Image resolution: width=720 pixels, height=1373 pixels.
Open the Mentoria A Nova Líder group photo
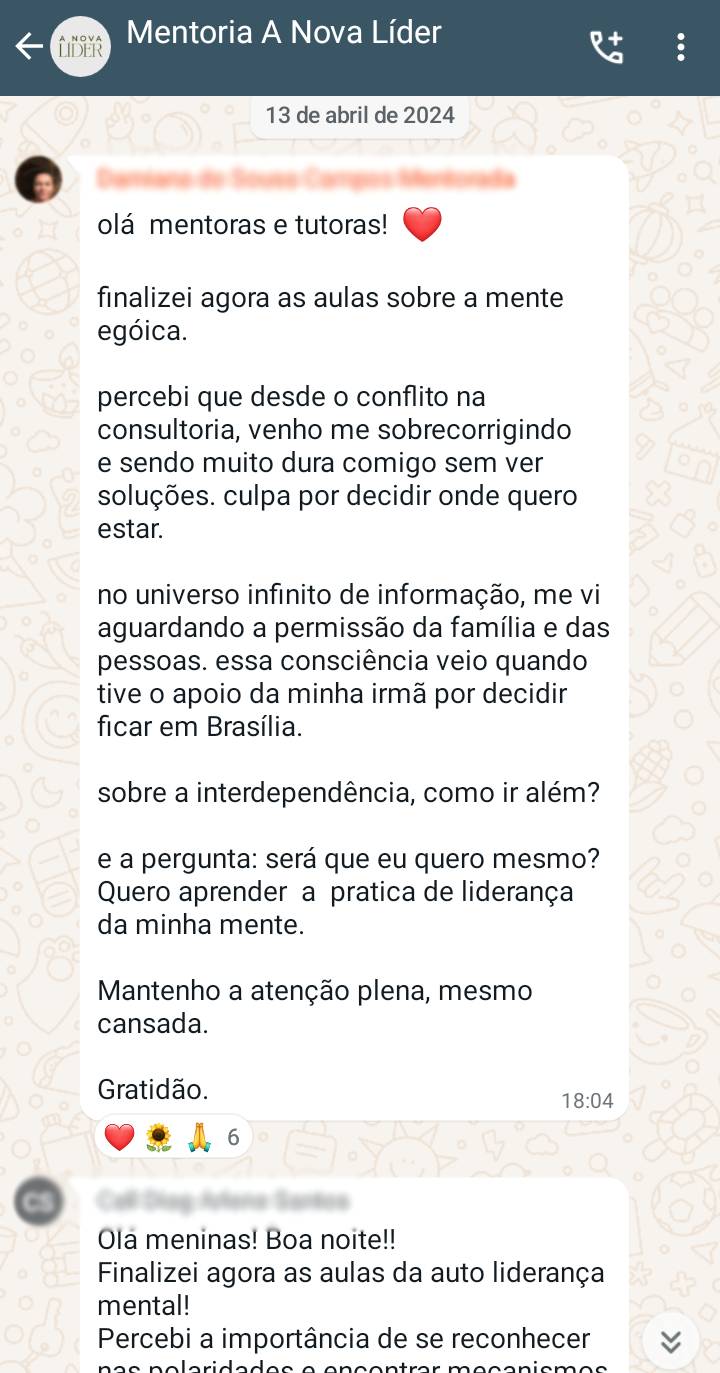click(x=79, y=46)
